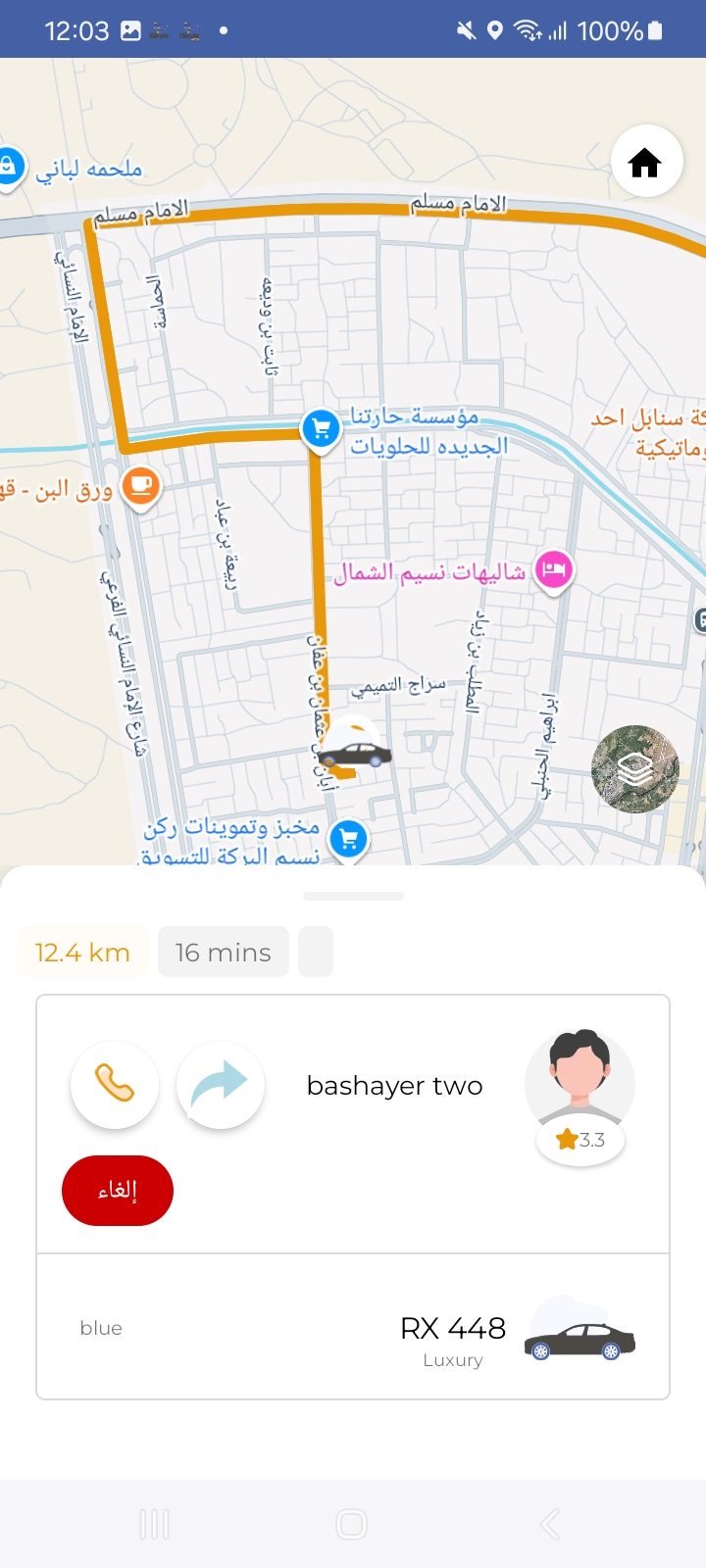This screenshot has width=706, height=1568.
Task: Tap the bashayer two driver name
Action: tap(394, 1085)
